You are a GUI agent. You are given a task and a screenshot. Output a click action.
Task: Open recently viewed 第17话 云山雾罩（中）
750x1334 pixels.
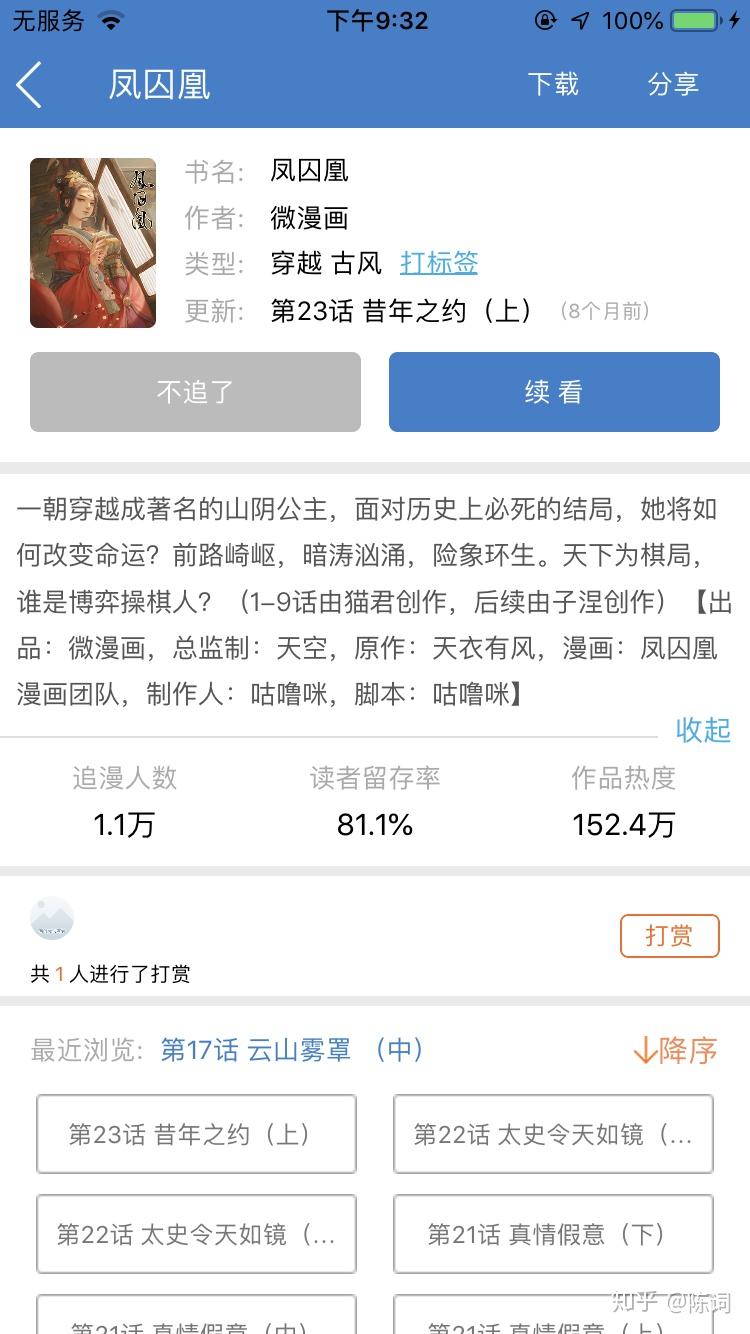(292, 1050)
